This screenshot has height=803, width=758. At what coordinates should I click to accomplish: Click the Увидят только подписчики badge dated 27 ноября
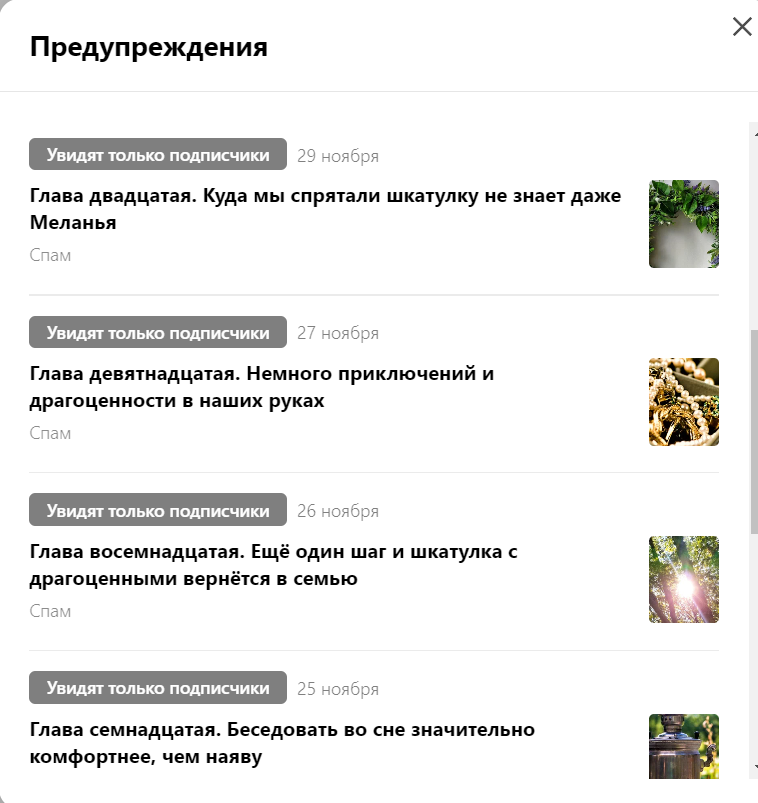pyautogui.click(x=156, y=332)
